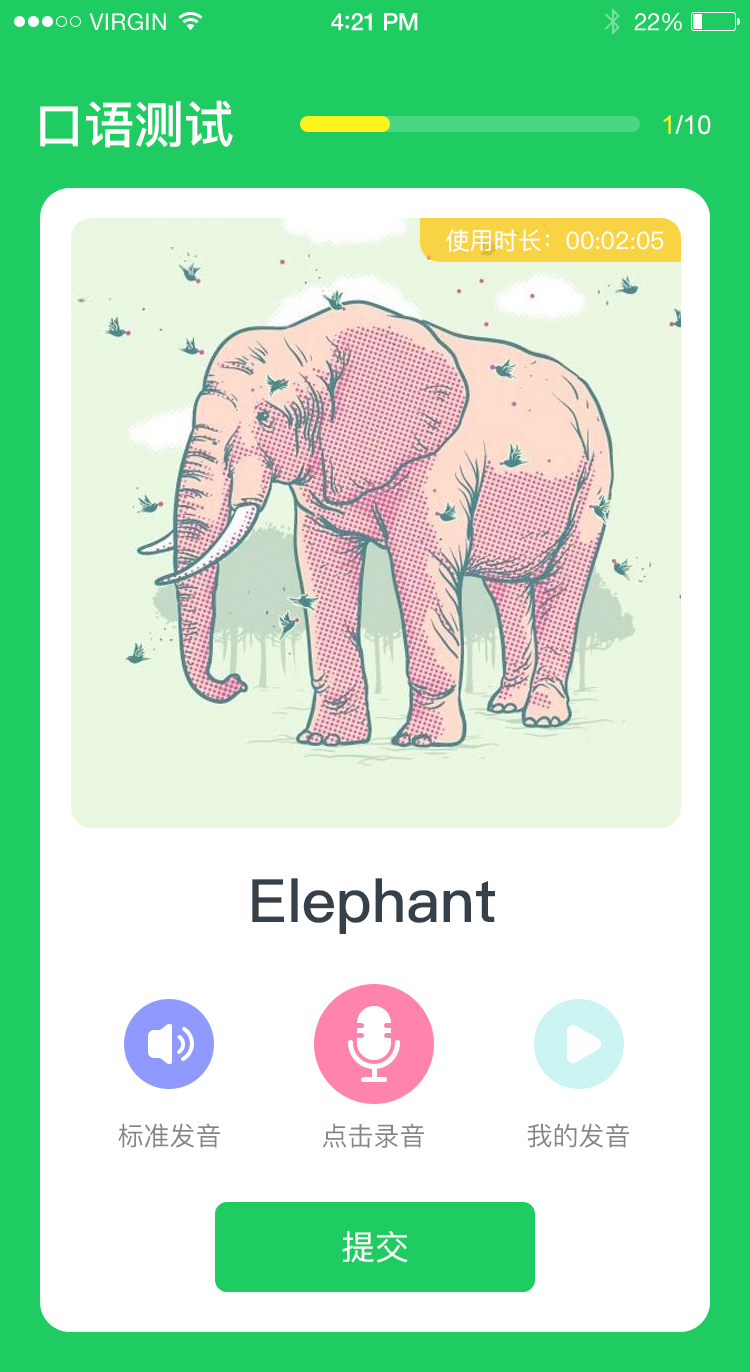The width and height of the screenshot is (750, 1372).
Task: Play back my pronunciation (我的发音)
Action: point(579,1044)
